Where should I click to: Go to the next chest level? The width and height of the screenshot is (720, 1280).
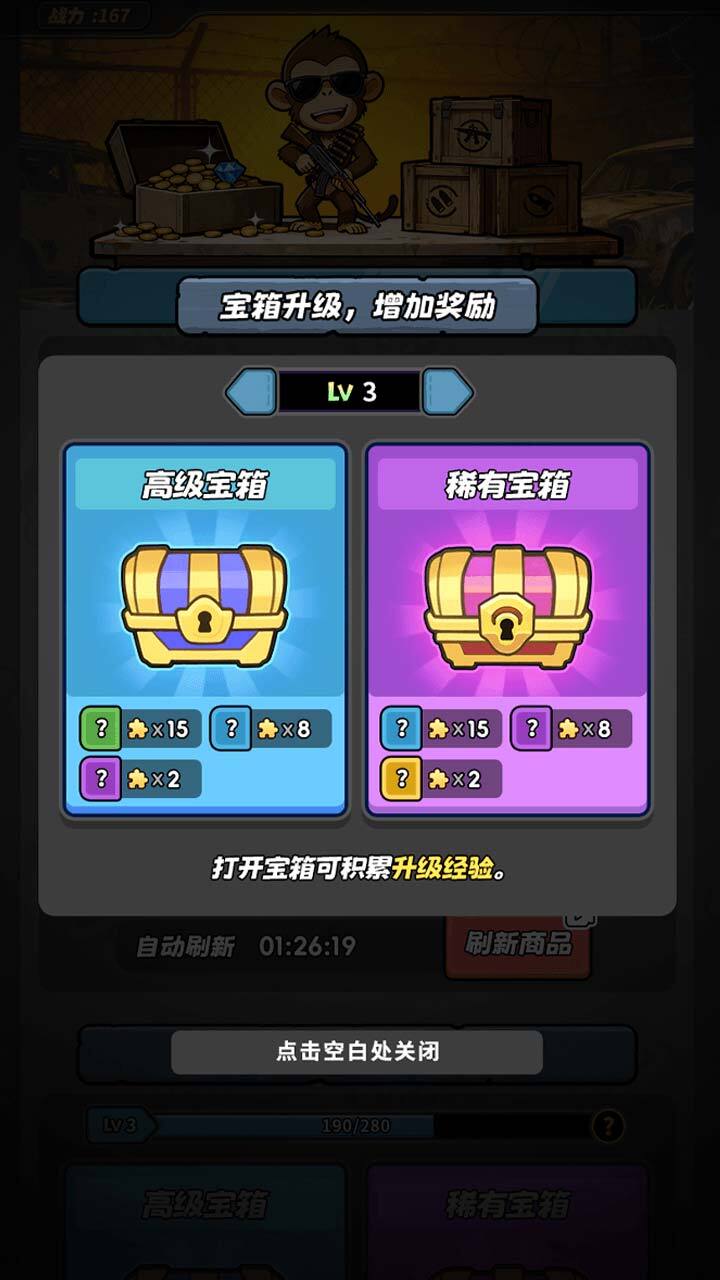[x=447, y=392]
